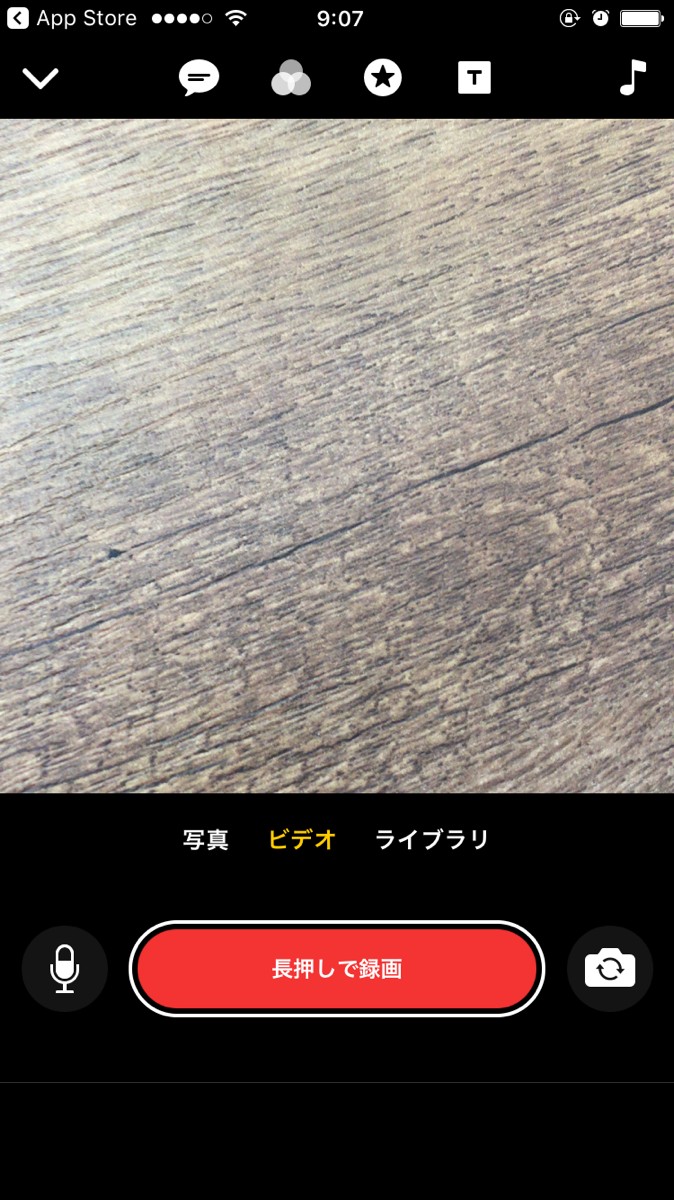Return to App Store via back link
This screenshot has width=674, height=1200.
pos(70,18)
